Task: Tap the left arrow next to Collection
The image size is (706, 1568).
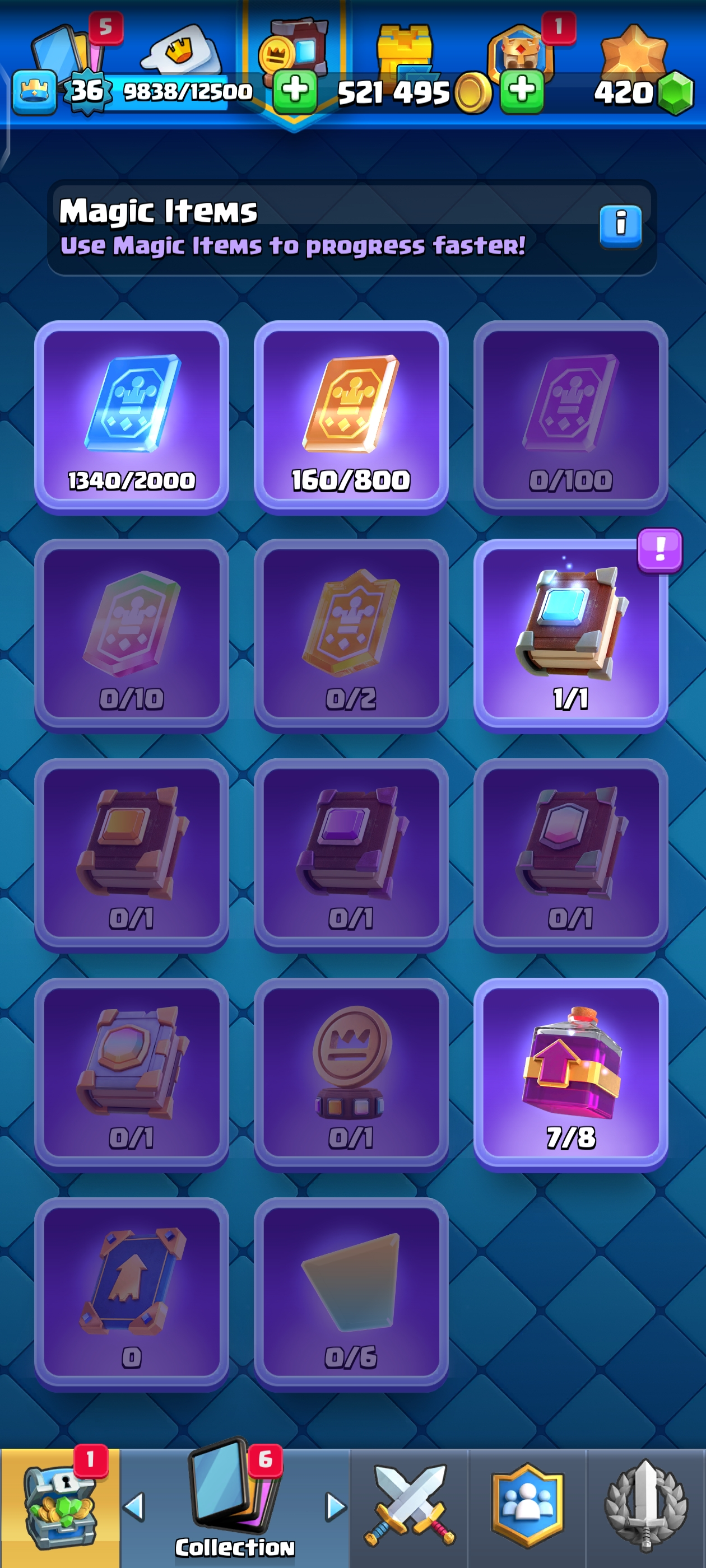Action: pyautogui.click(x=134, y=1507)
